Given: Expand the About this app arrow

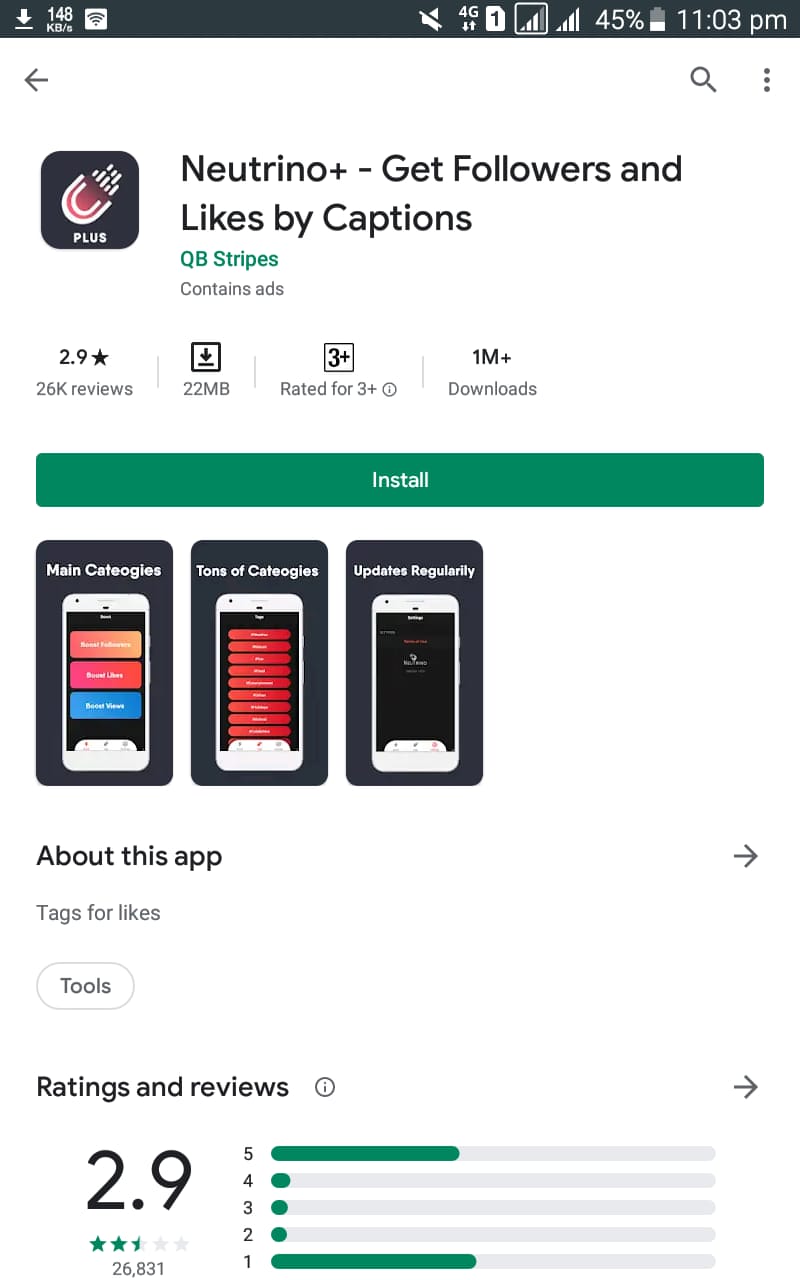Looking at the screenshot, I should (x=745, y=856).
